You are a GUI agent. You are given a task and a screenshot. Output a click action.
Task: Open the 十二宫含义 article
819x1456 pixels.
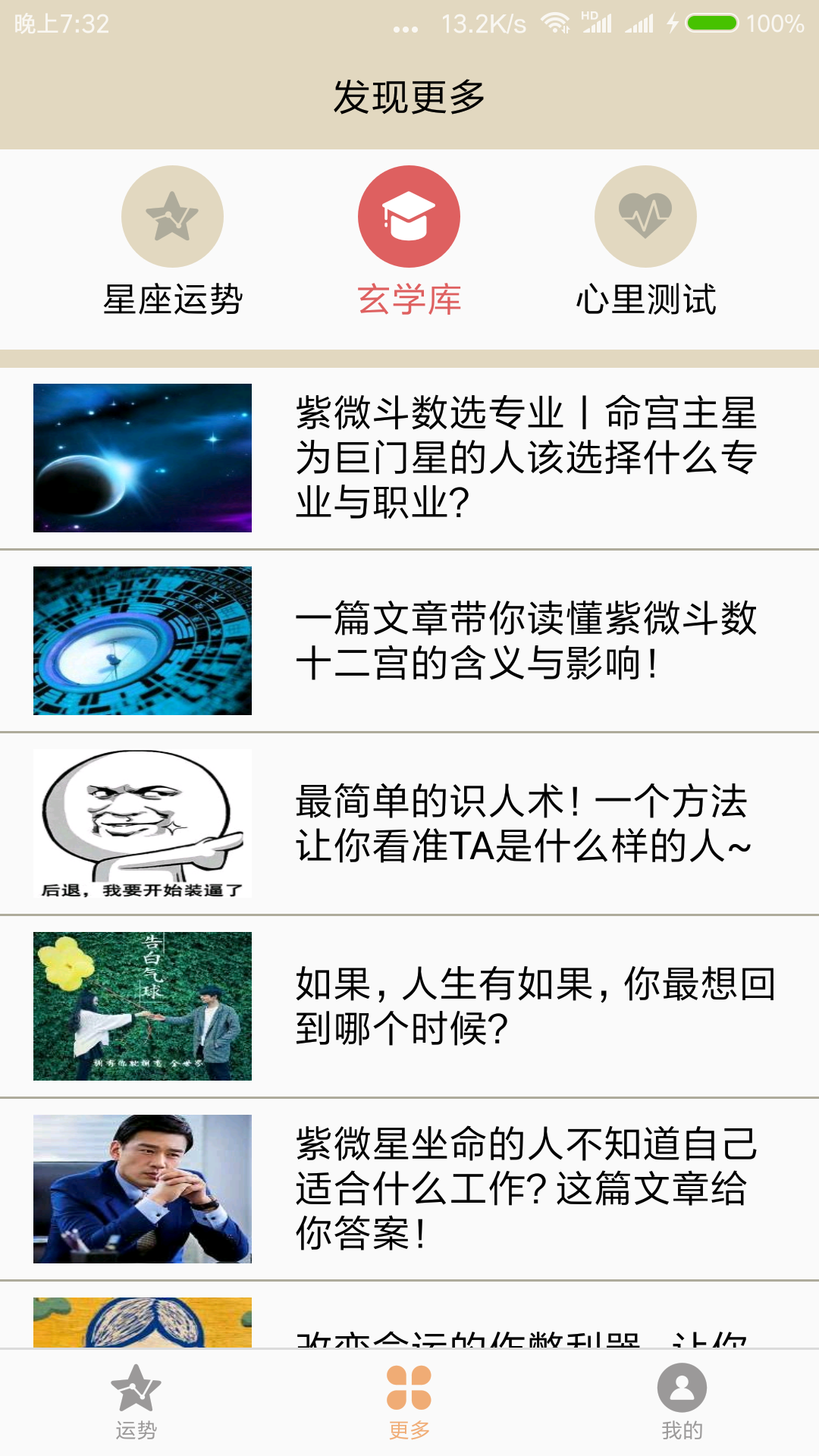(523, 641)
